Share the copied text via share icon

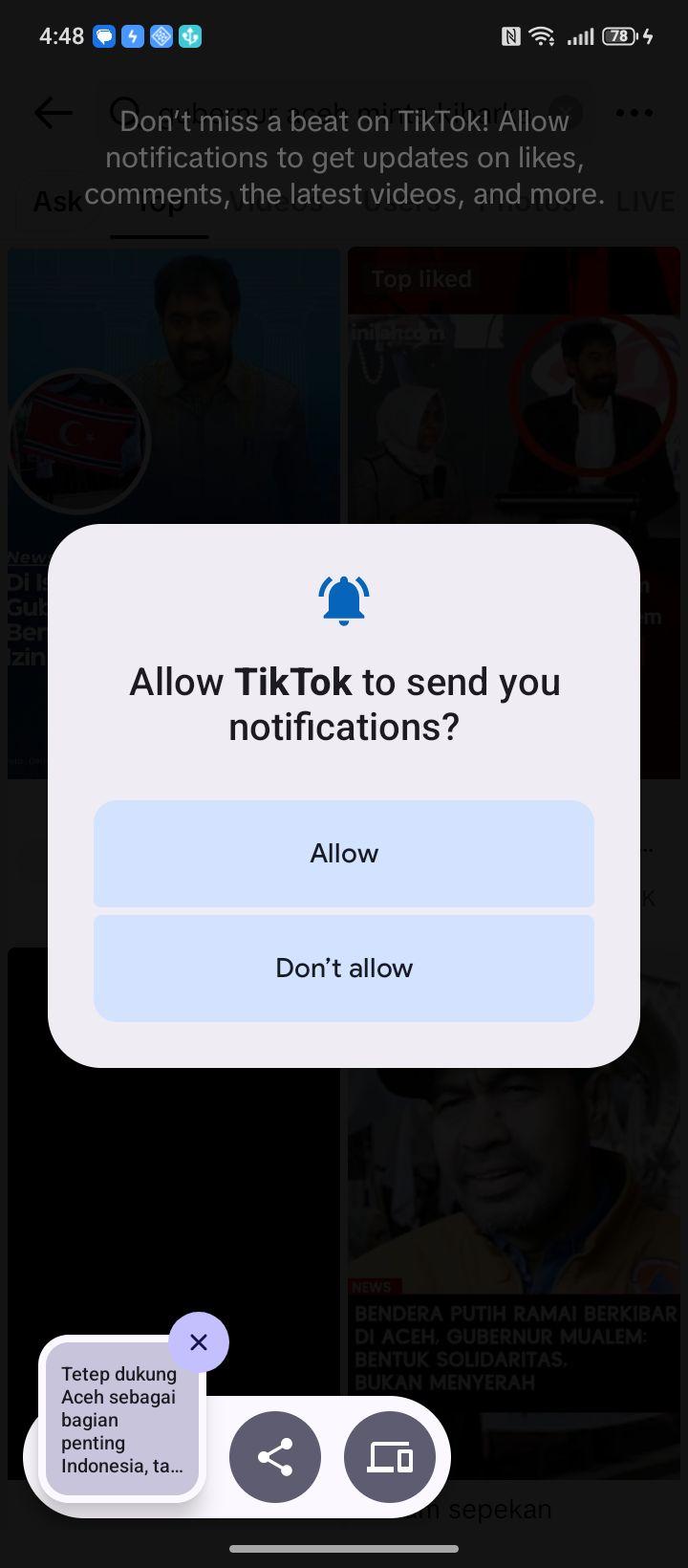pos(275,1457)
